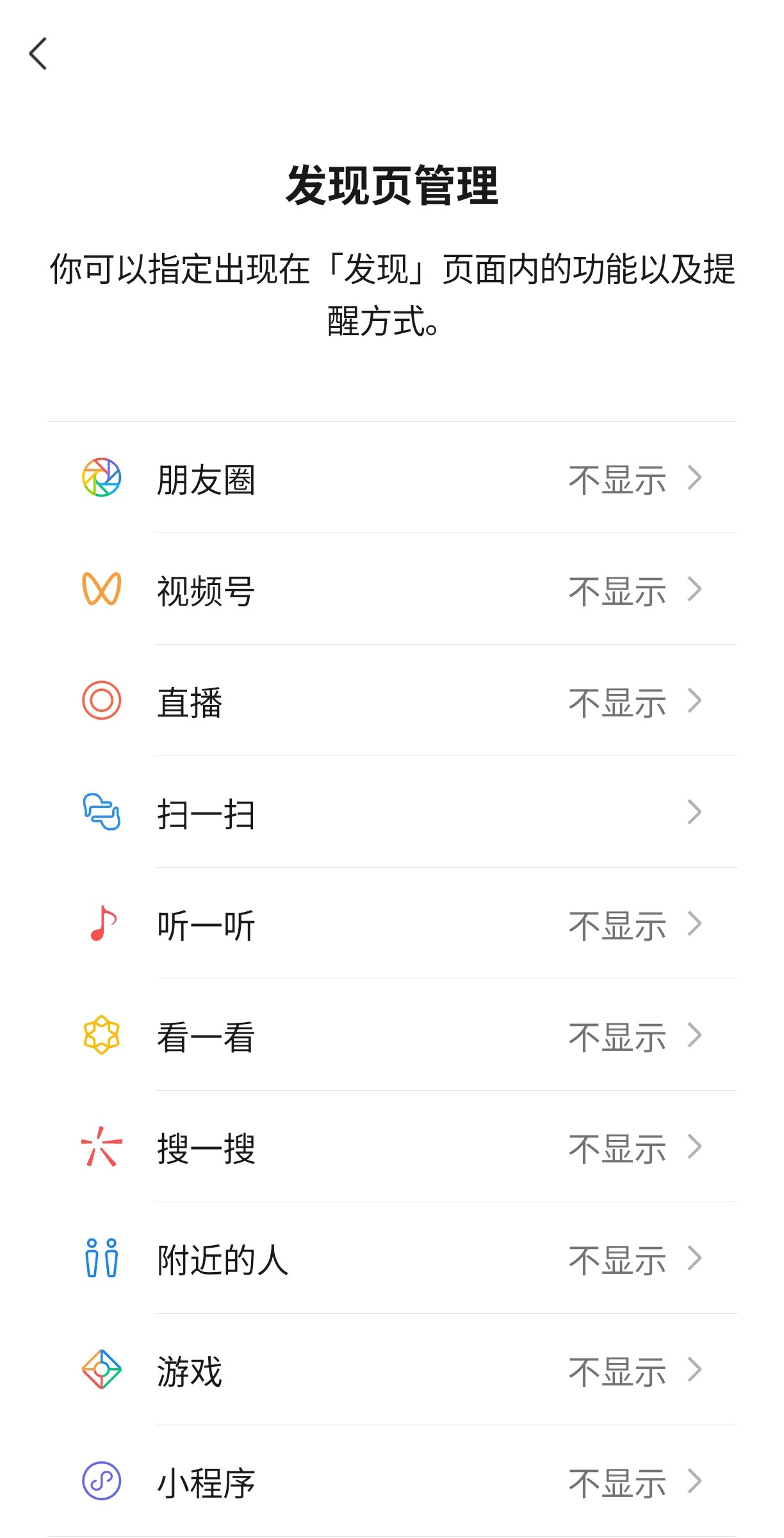
Task: Open the 游戏 display setting
Action: (392, 1371)
